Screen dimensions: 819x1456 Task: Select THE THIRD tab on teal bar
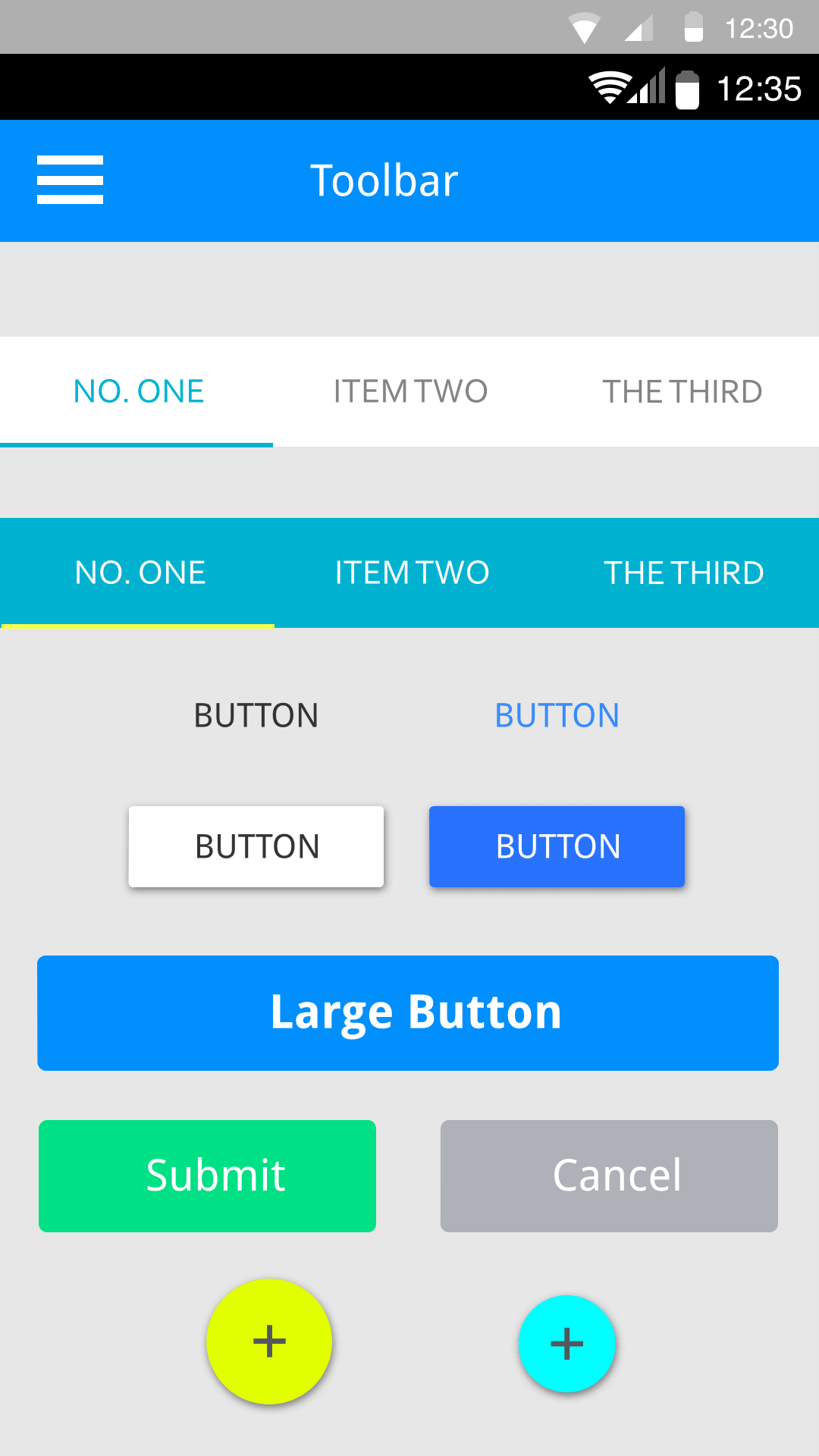click(x=682, y=573)
